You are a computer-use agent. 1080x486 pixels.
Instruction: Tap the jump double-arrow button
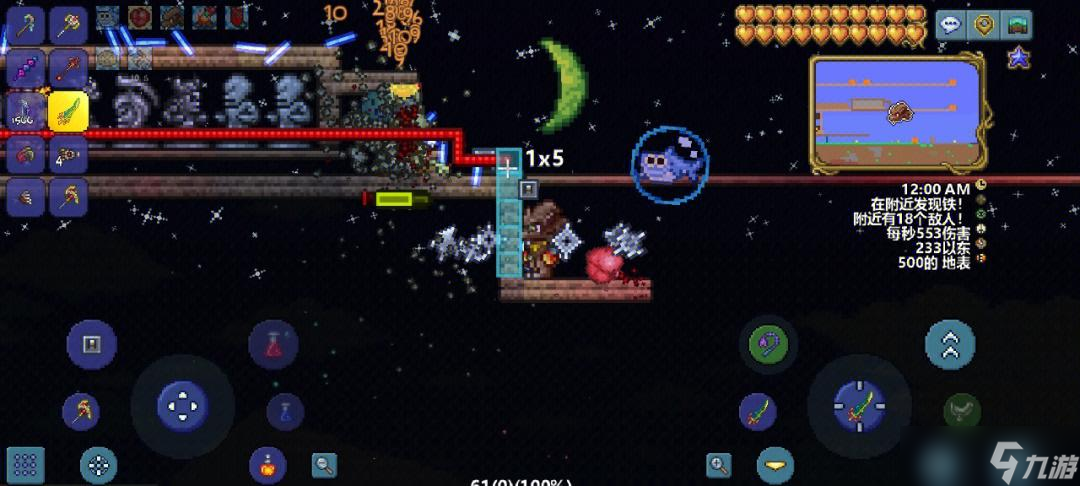pos(949,345)
